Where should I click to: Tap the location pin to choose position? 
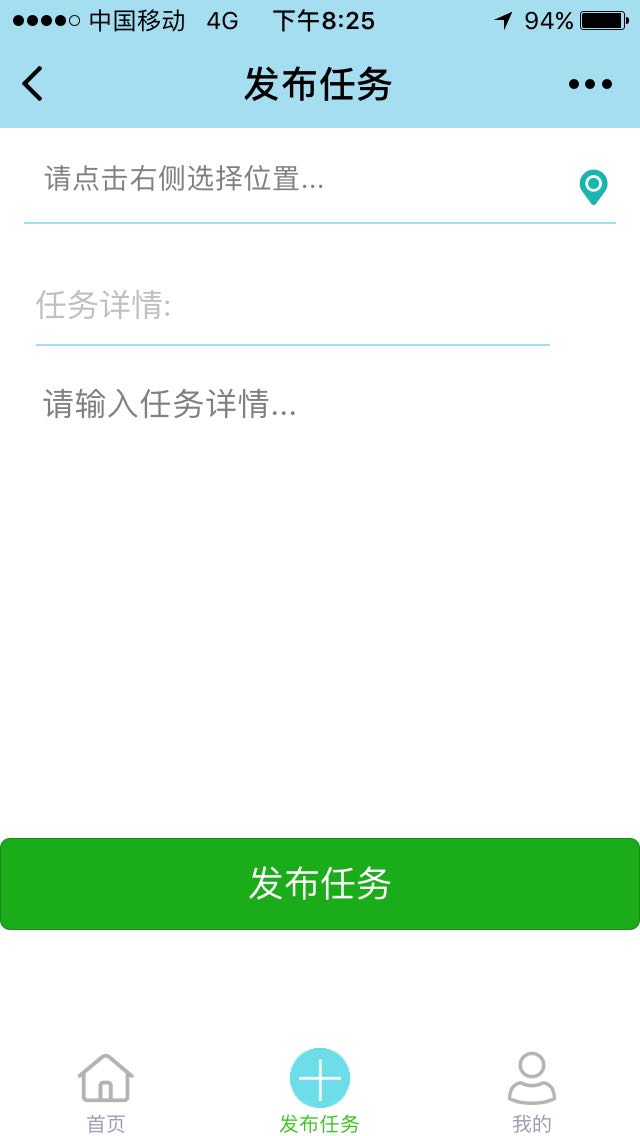(x=593, y=186)
